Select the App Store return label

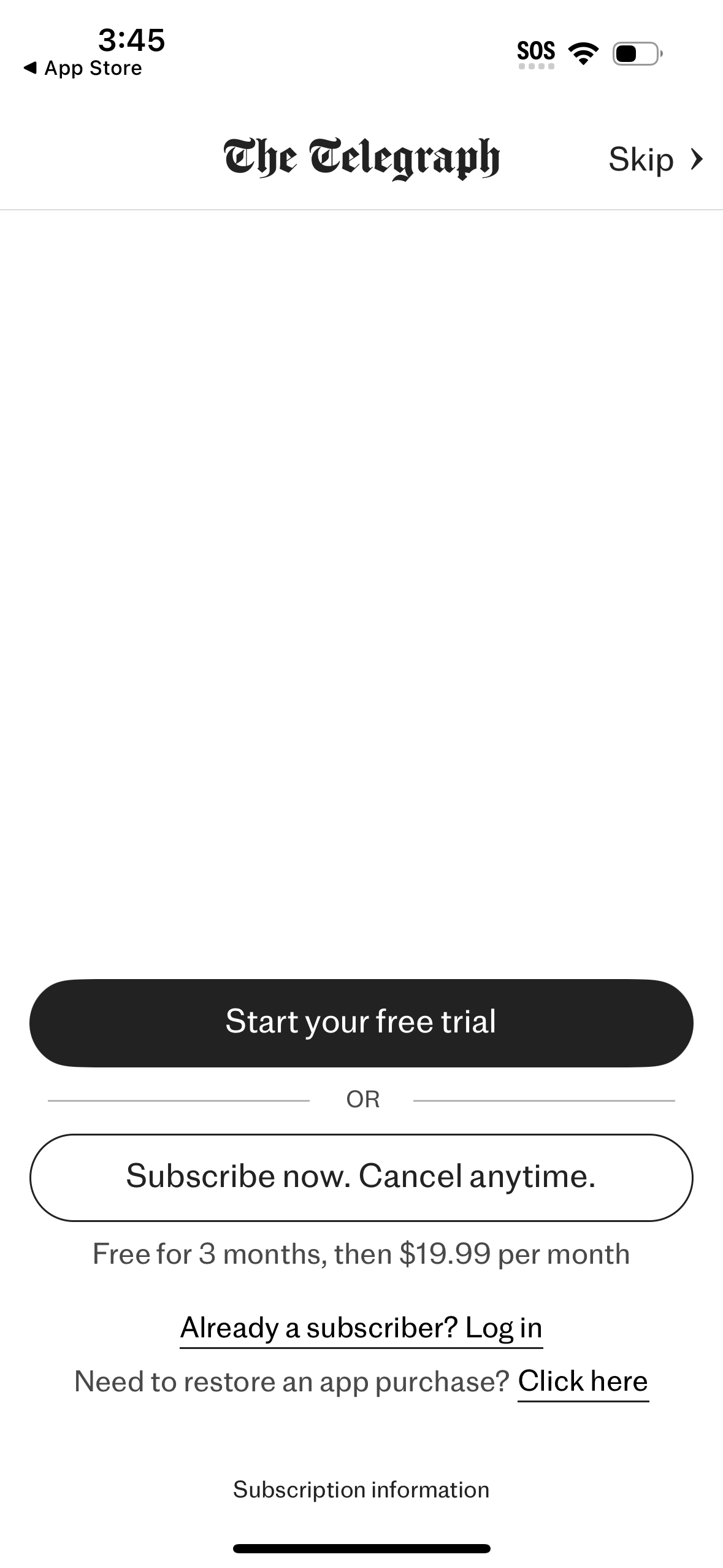[93, 67]
